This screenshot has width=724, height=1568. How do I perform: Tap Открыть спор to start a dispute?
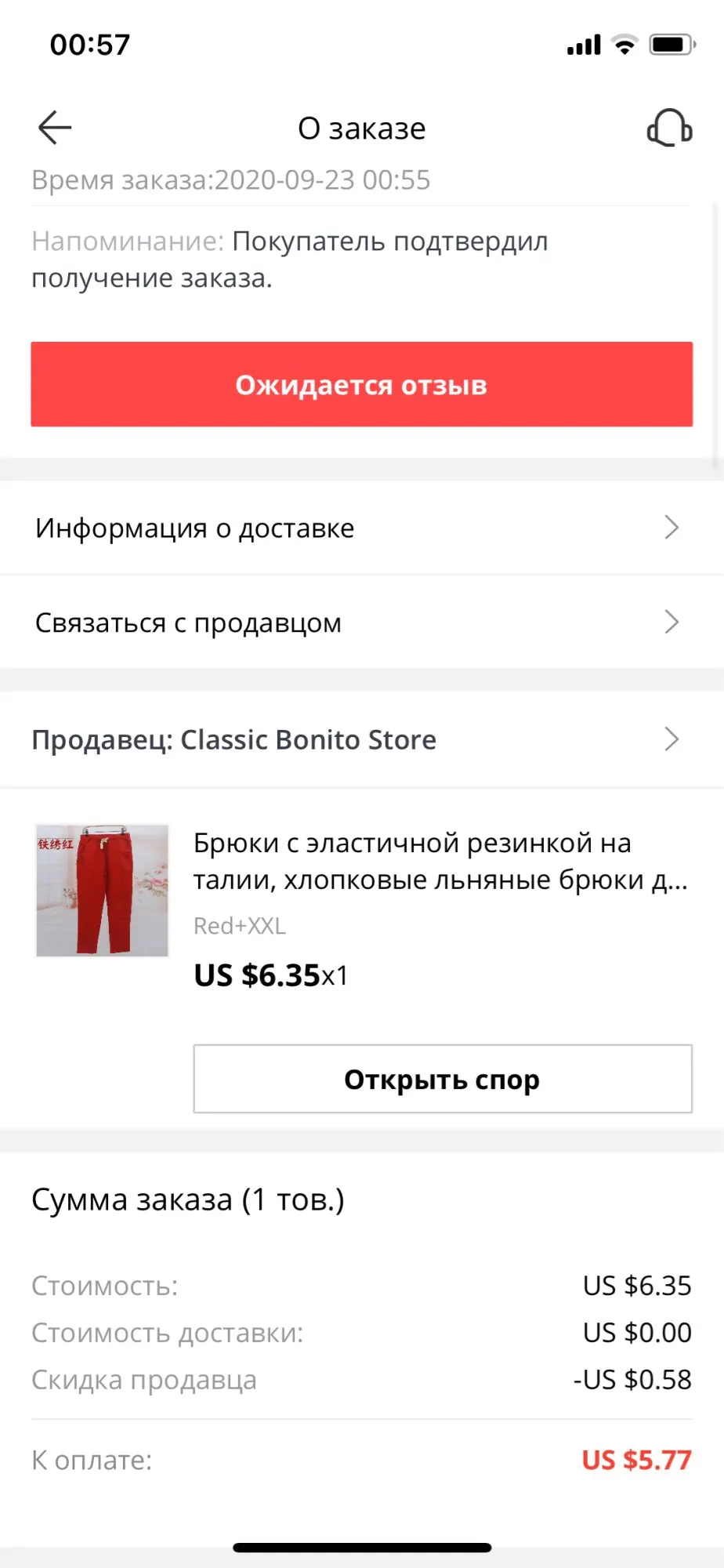(443, 1079)
